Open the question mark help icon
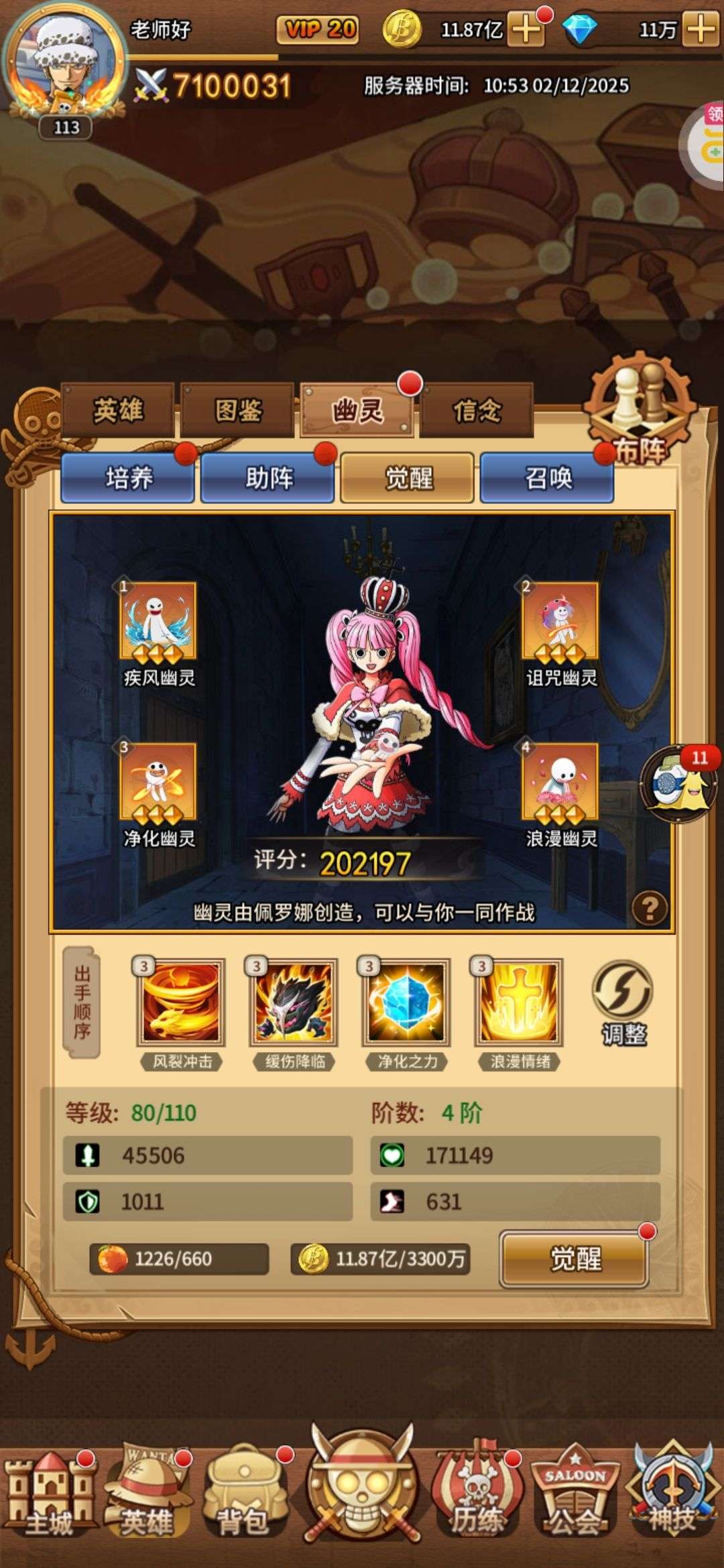 pos(650,908)
